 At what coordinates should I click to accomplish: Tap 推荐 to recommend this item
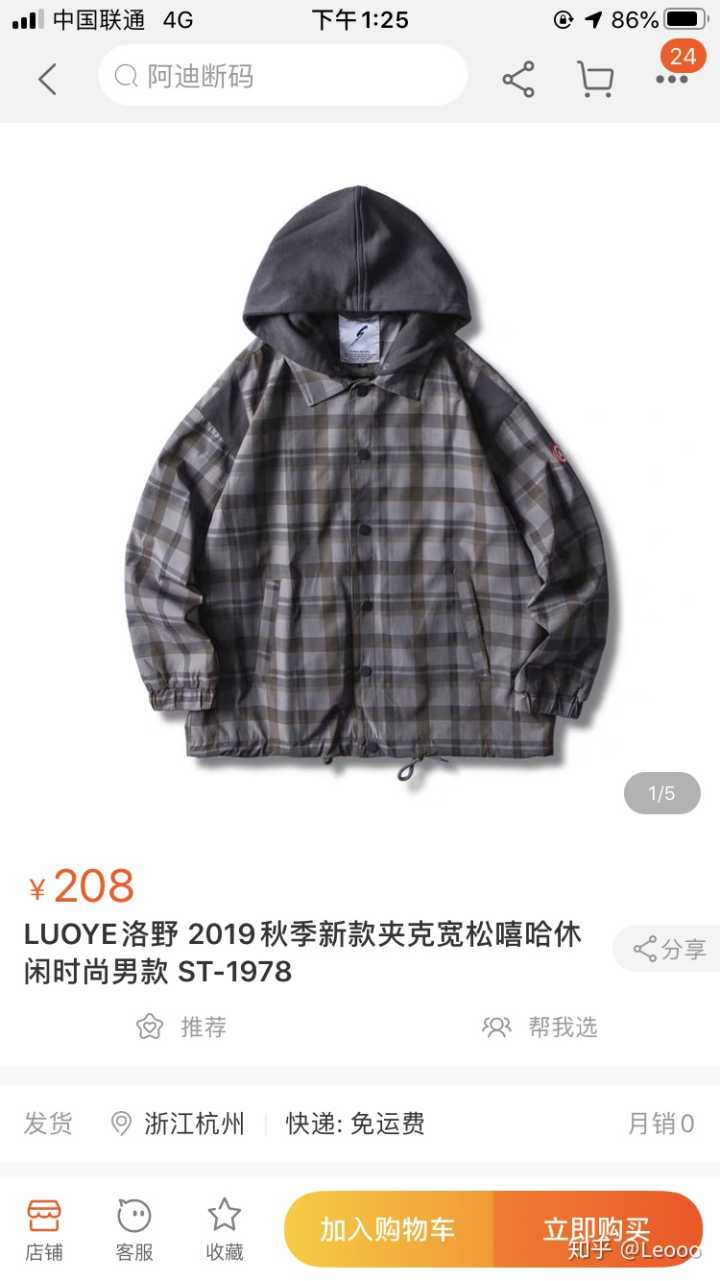pos(182,1027)
